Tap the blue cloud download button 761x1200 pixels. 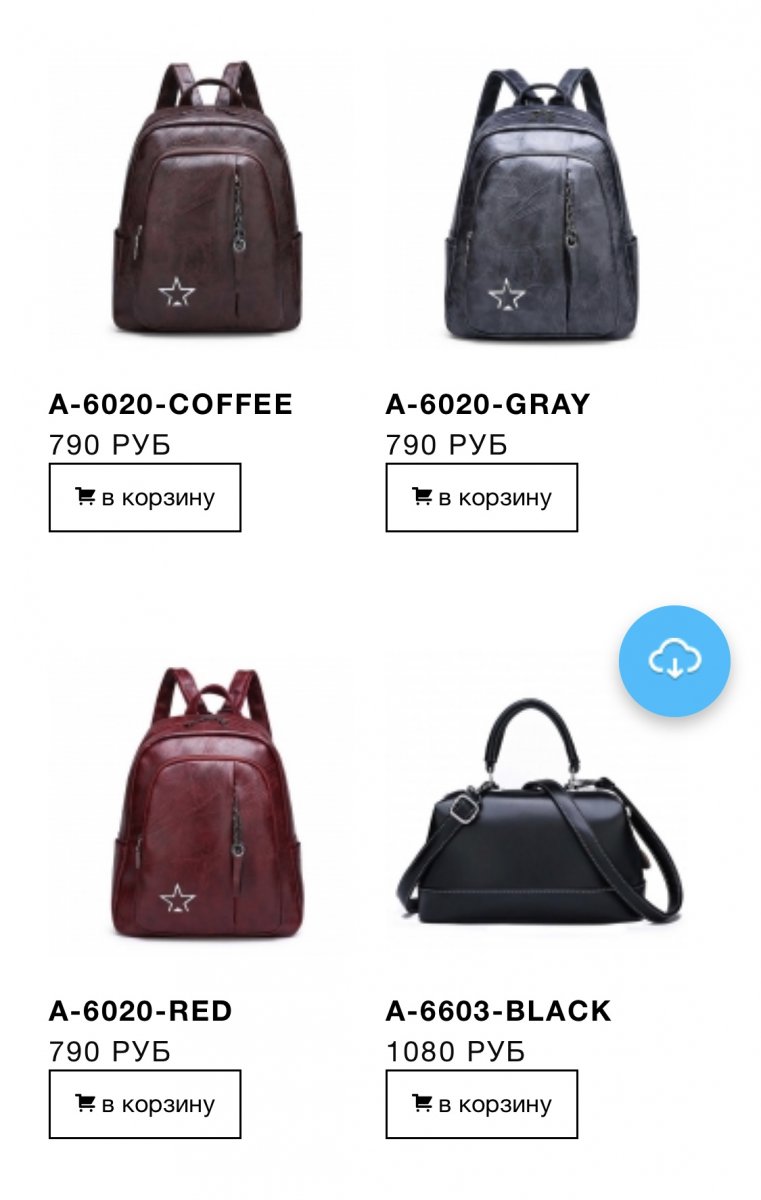pyautogui.click(x=674, y=660)
